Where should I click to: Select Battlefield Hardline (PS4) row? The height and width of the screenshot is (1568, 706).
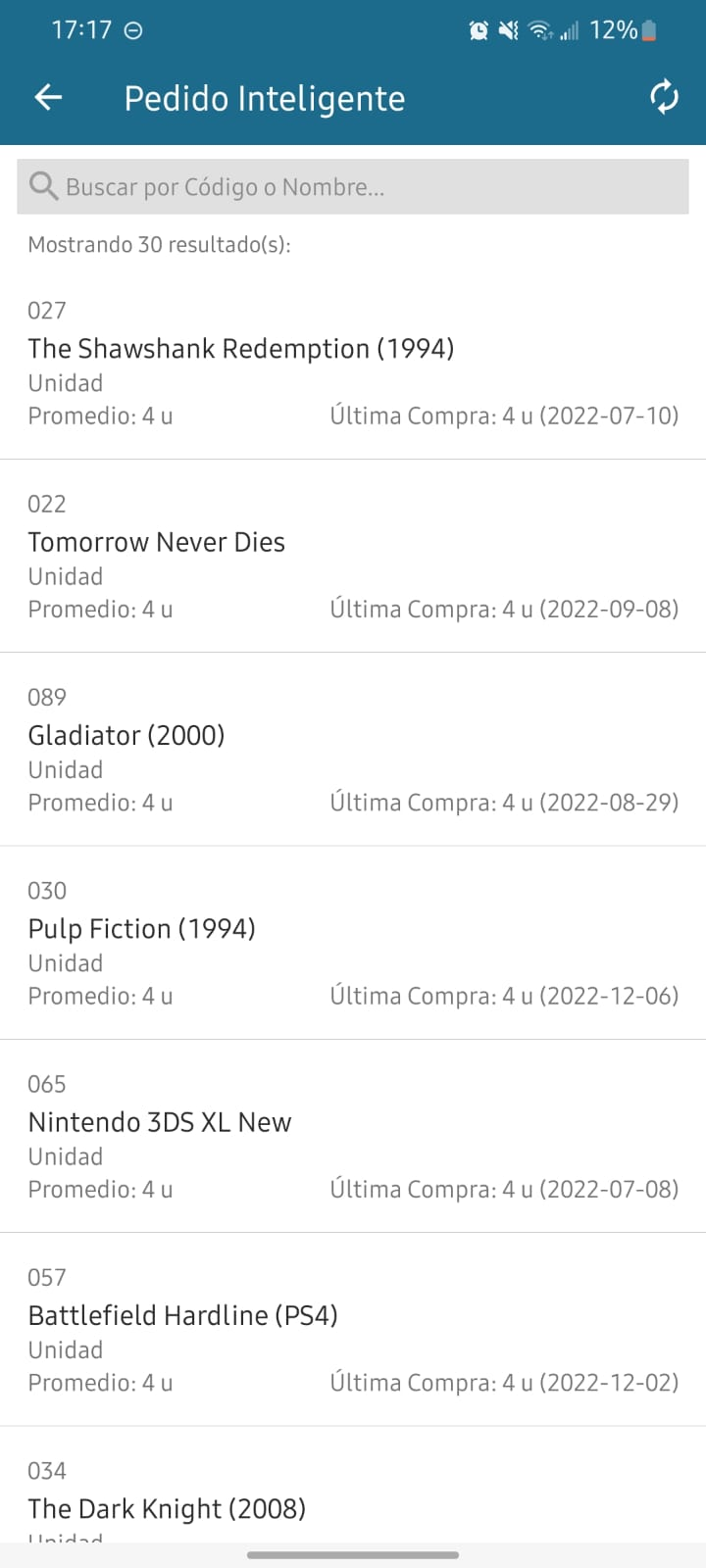coord(353,1330)
